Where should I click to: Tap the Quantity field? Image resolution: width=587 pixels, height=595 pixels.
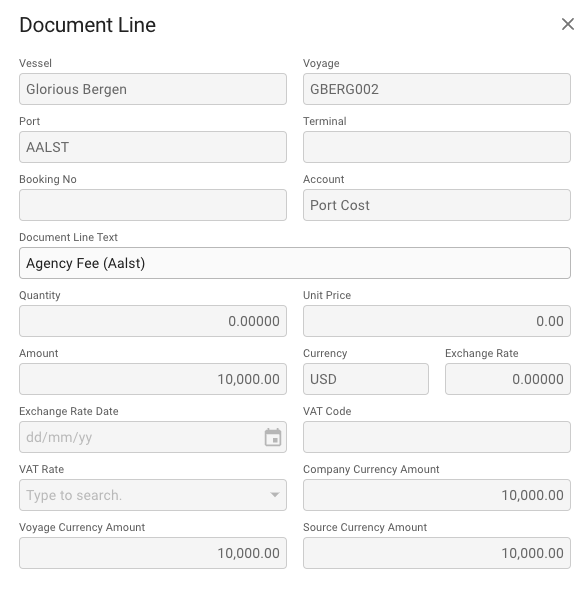click(153, 321)
